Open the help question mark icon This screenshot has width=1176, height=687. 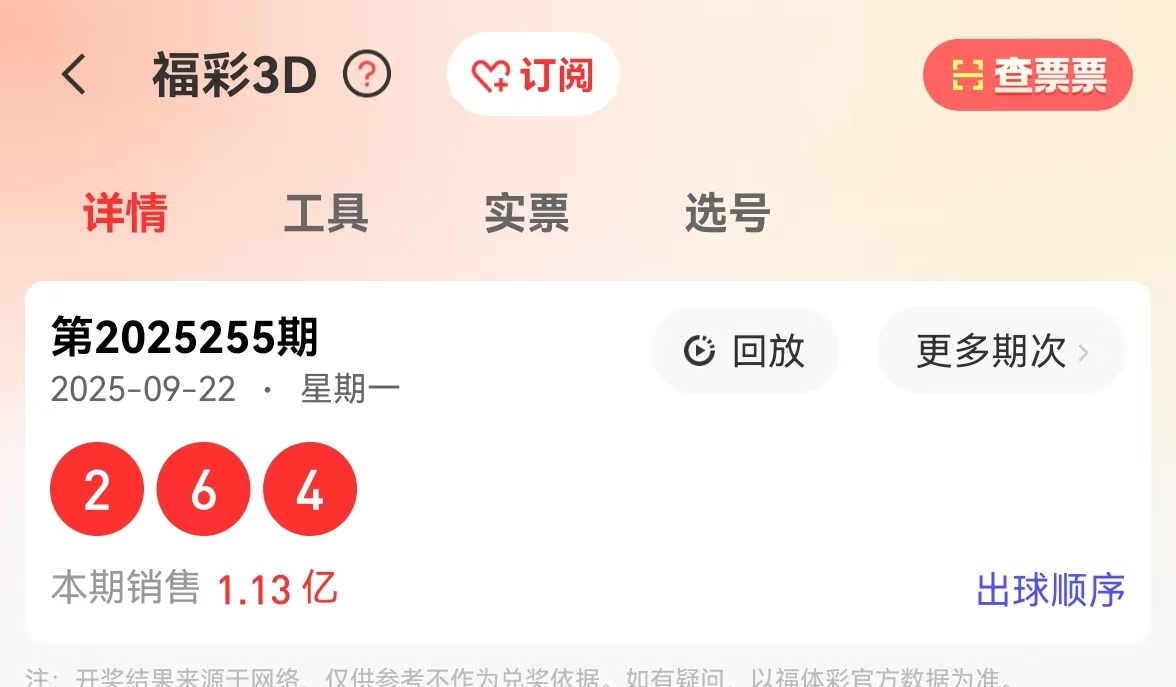pyautogui.click(x=367, y=75)
